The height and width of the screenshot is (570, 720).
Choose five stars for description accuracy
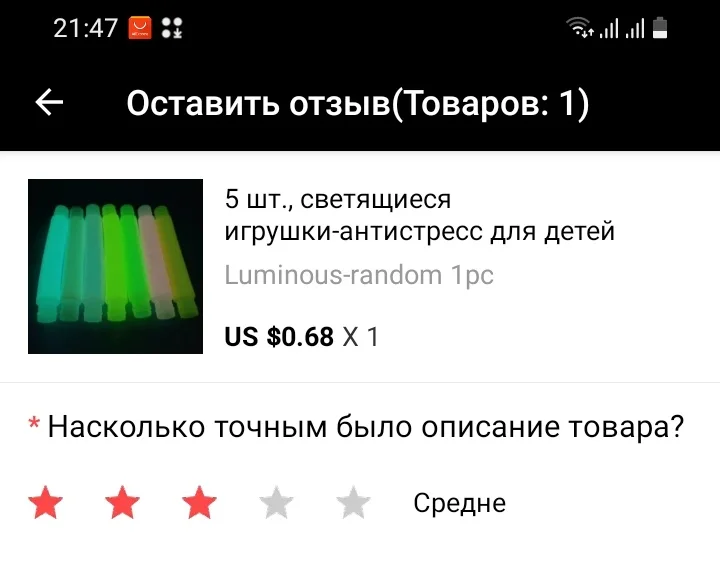point(353,503)
